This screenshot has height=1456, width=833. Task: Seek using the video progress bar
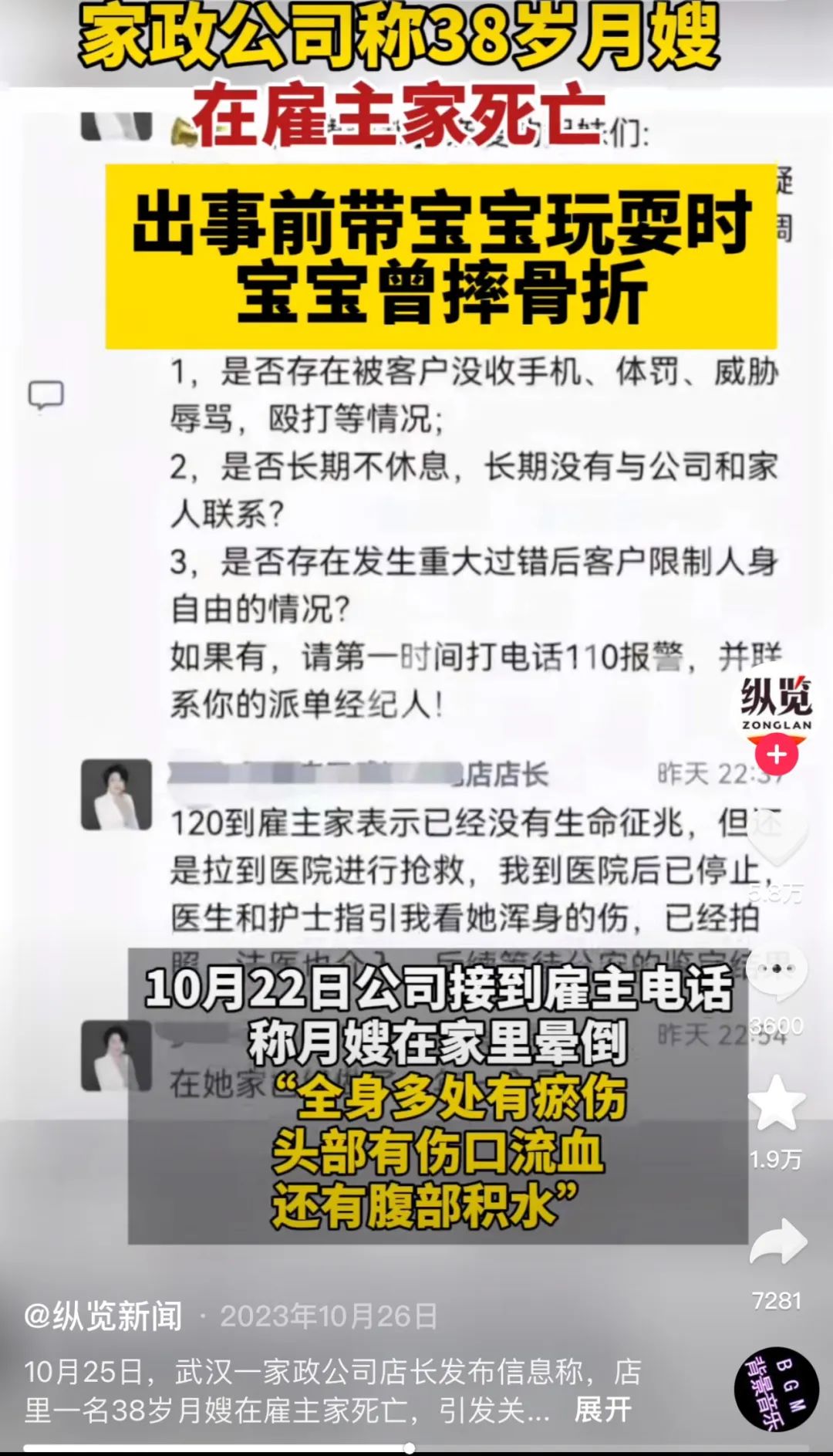click(x=416, y=1448)
